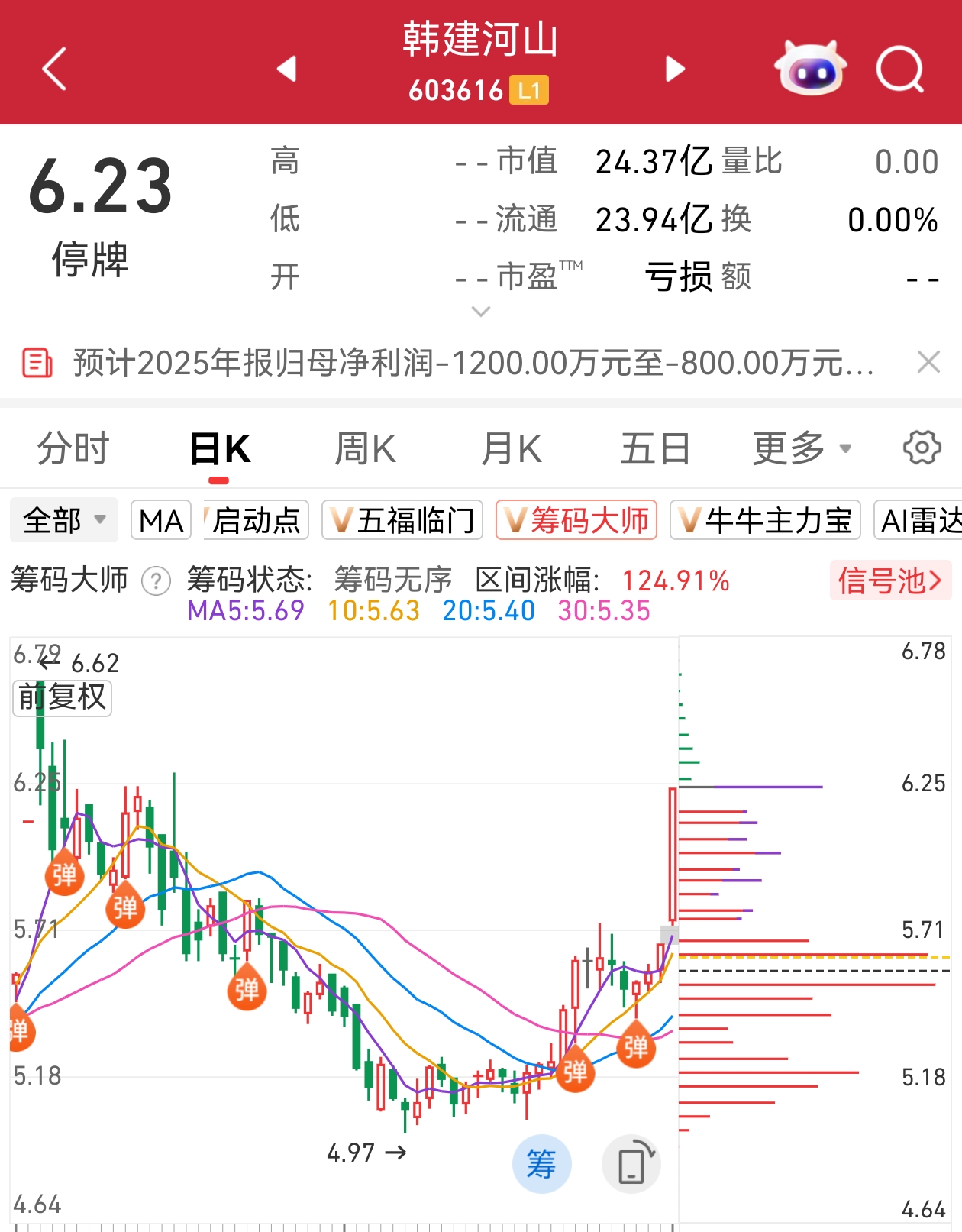Open stock search
The height and width of the screenshot is (1232, 962).
pos(899,69)
